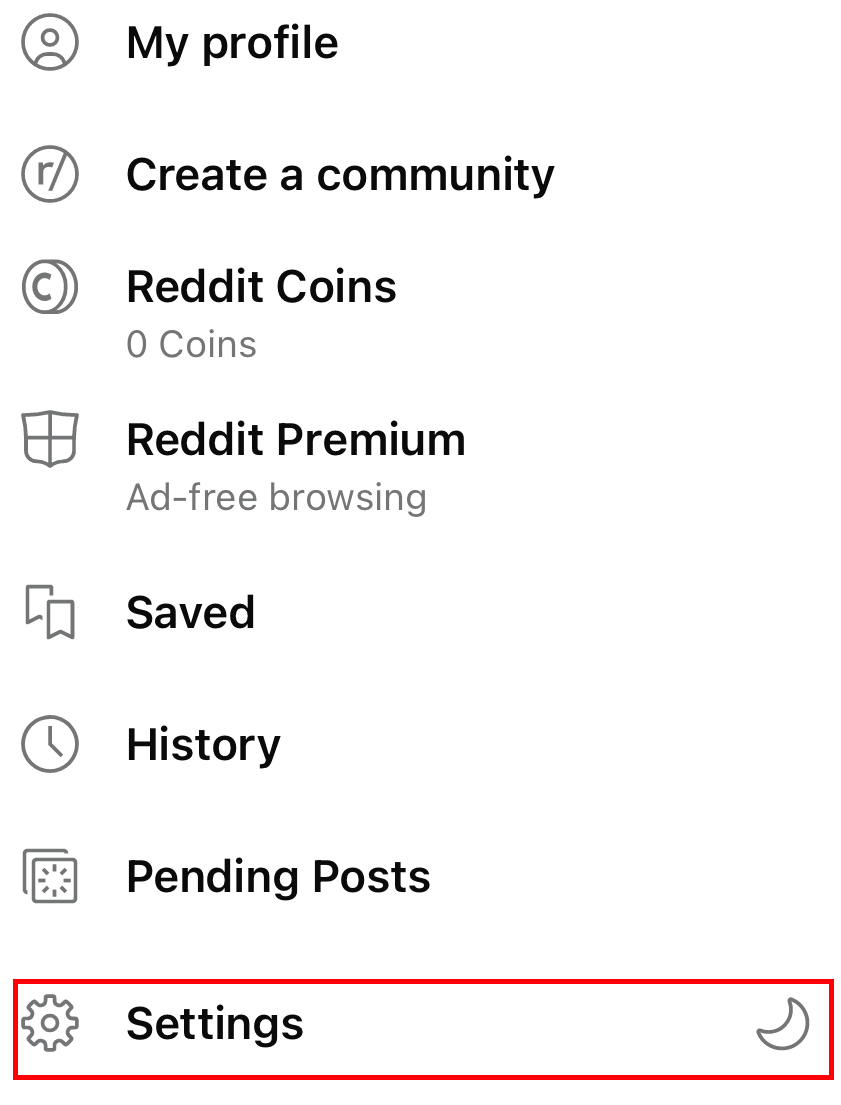This screenshot has height=1105, width=841.
Task: Click the profile avatar icon beside My profile
Action: (x=49, y=42)
